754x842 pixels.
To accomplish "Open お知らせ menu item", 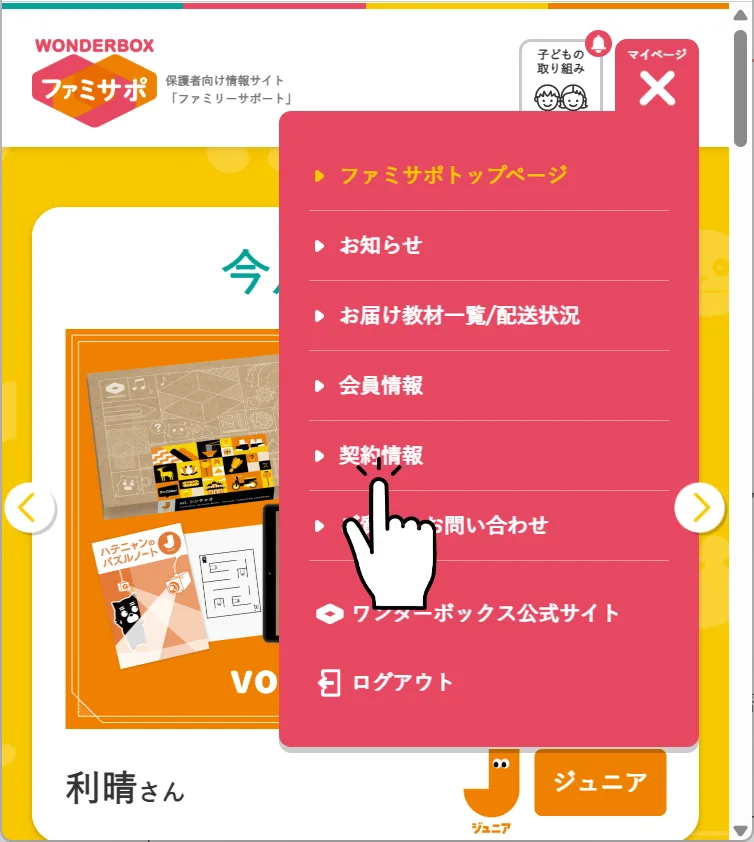I will pos(381,245).
